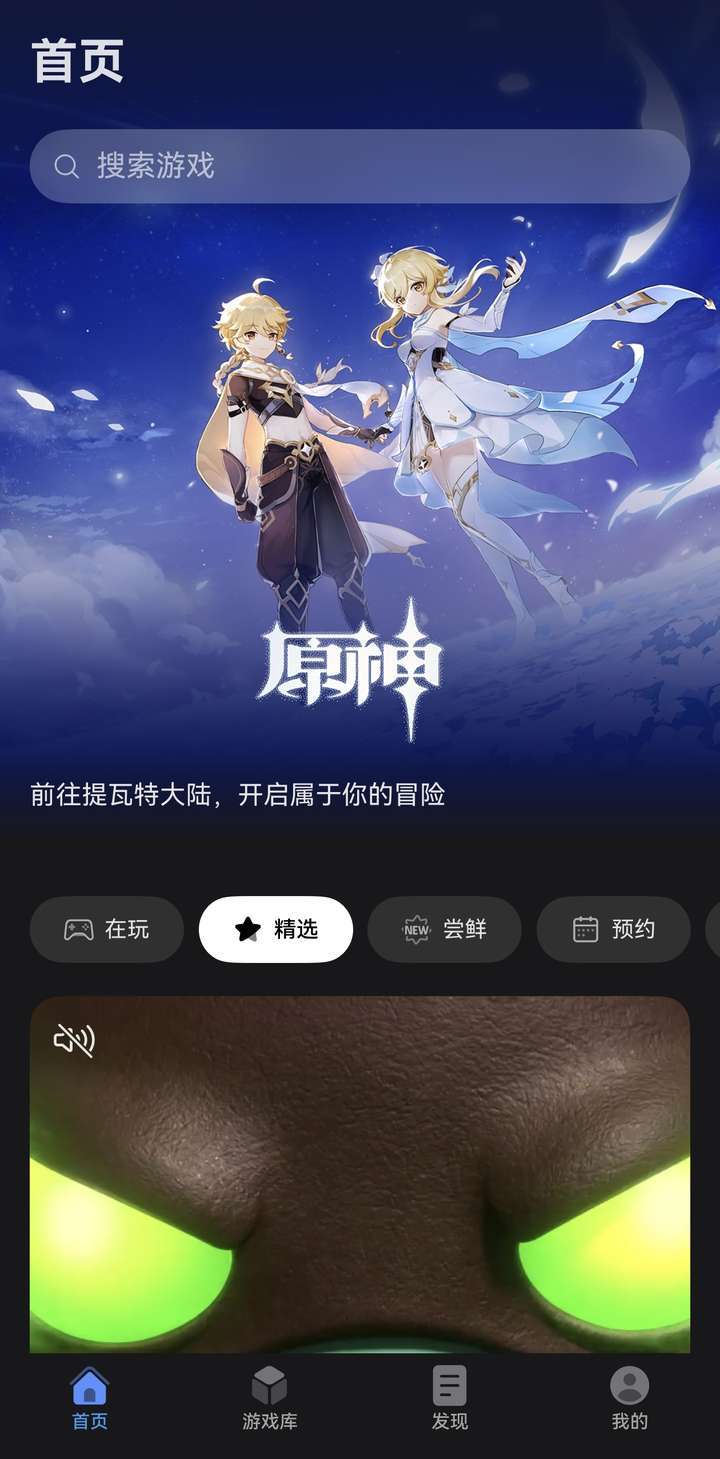The width and height of the screenshot is (720, 1459).
Task: Open the 我的 profile tab
Action: click(630, 1398)
